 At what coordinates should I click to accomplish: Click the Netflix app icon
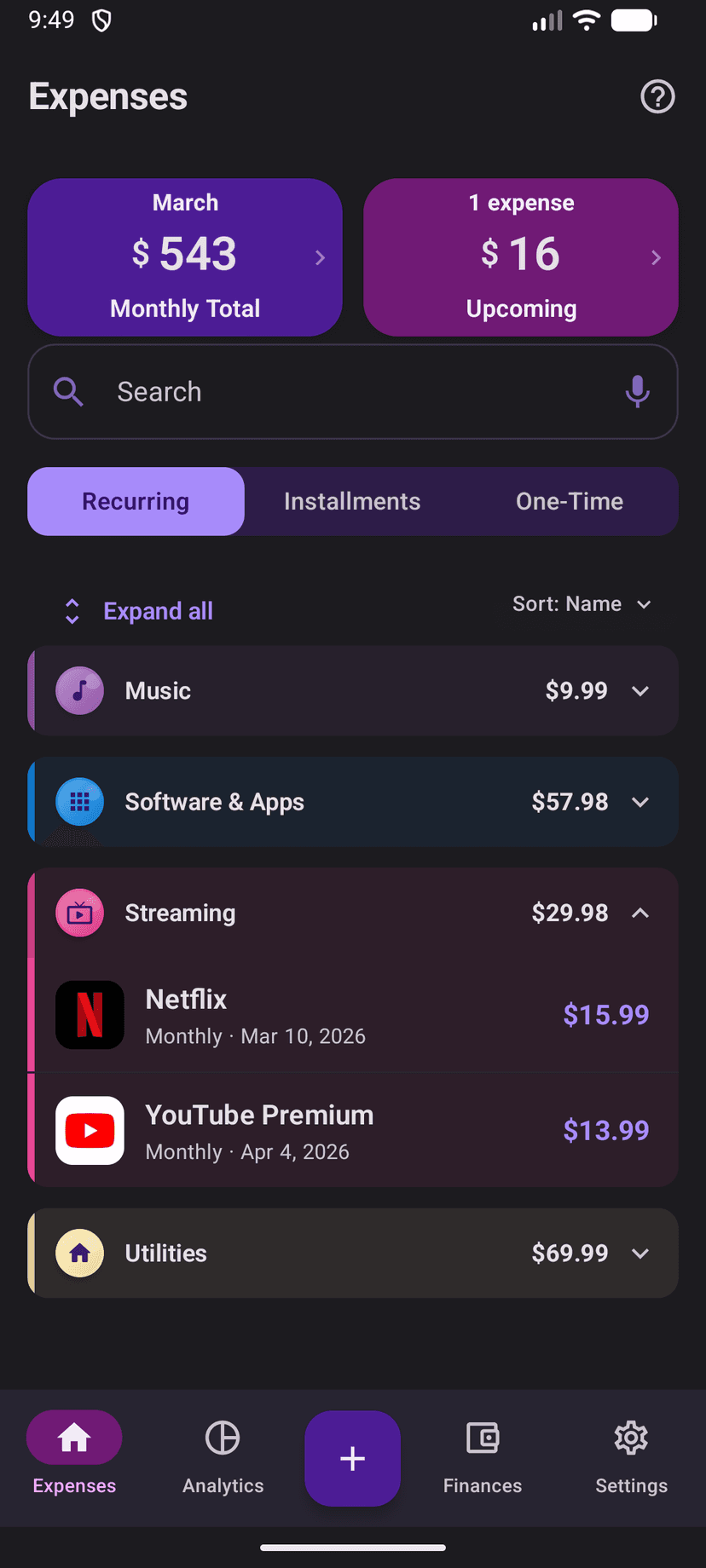coord(90,1015)
